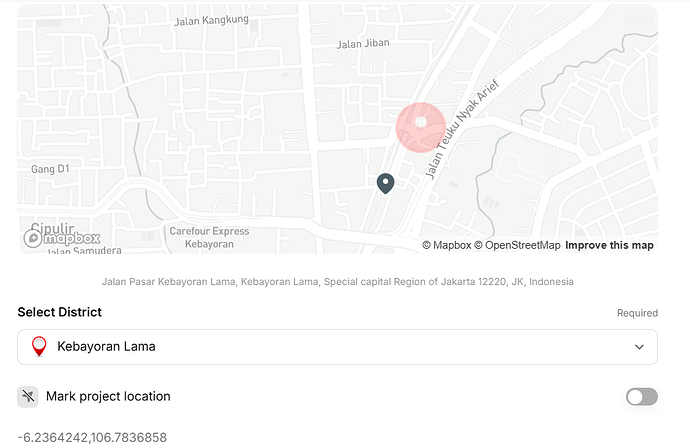Tap the dark location pin on the map

pos(385,183)
